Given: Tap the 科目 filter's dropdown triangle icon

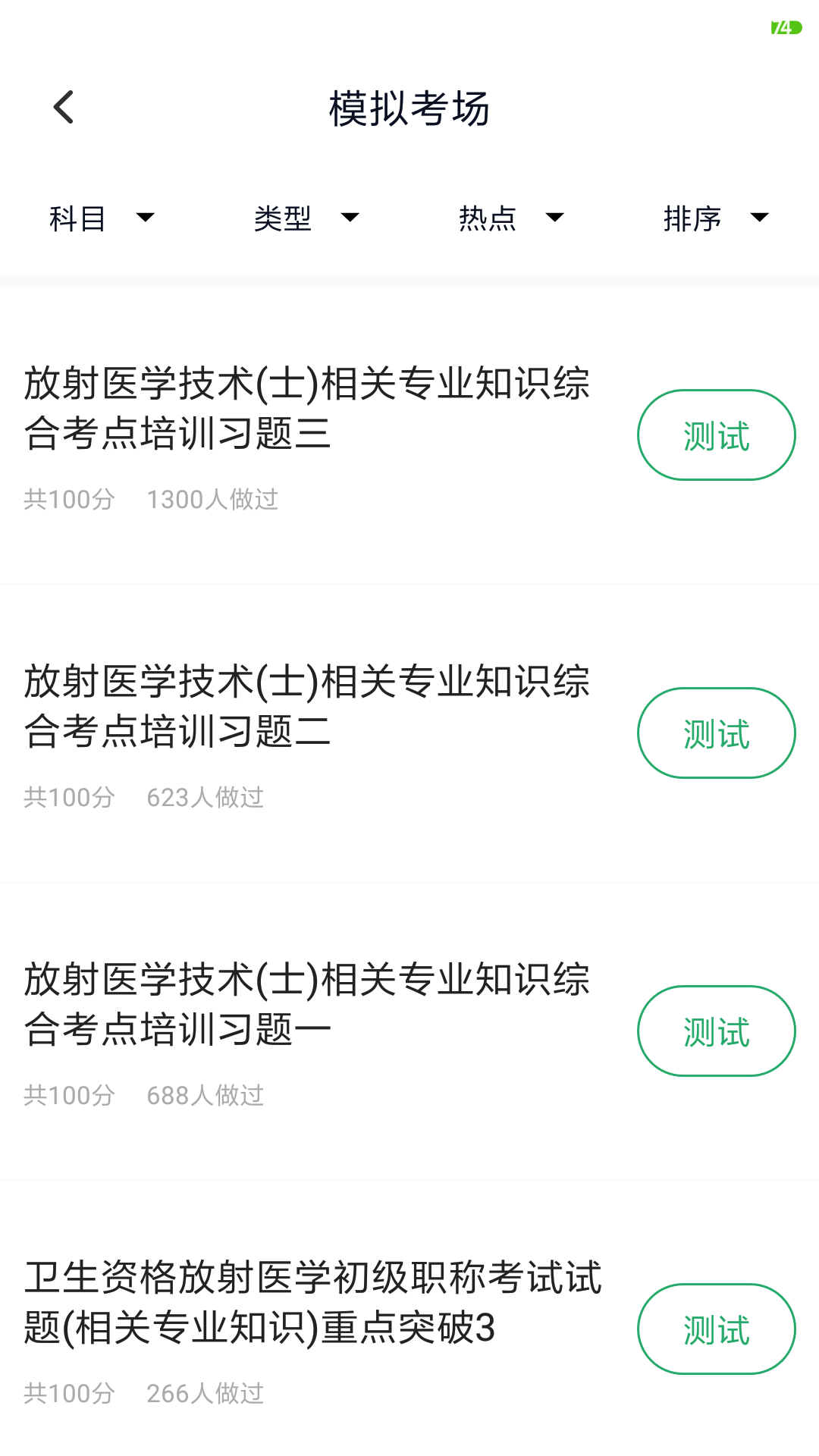Looking at the screenshot, I should point(146,218).
